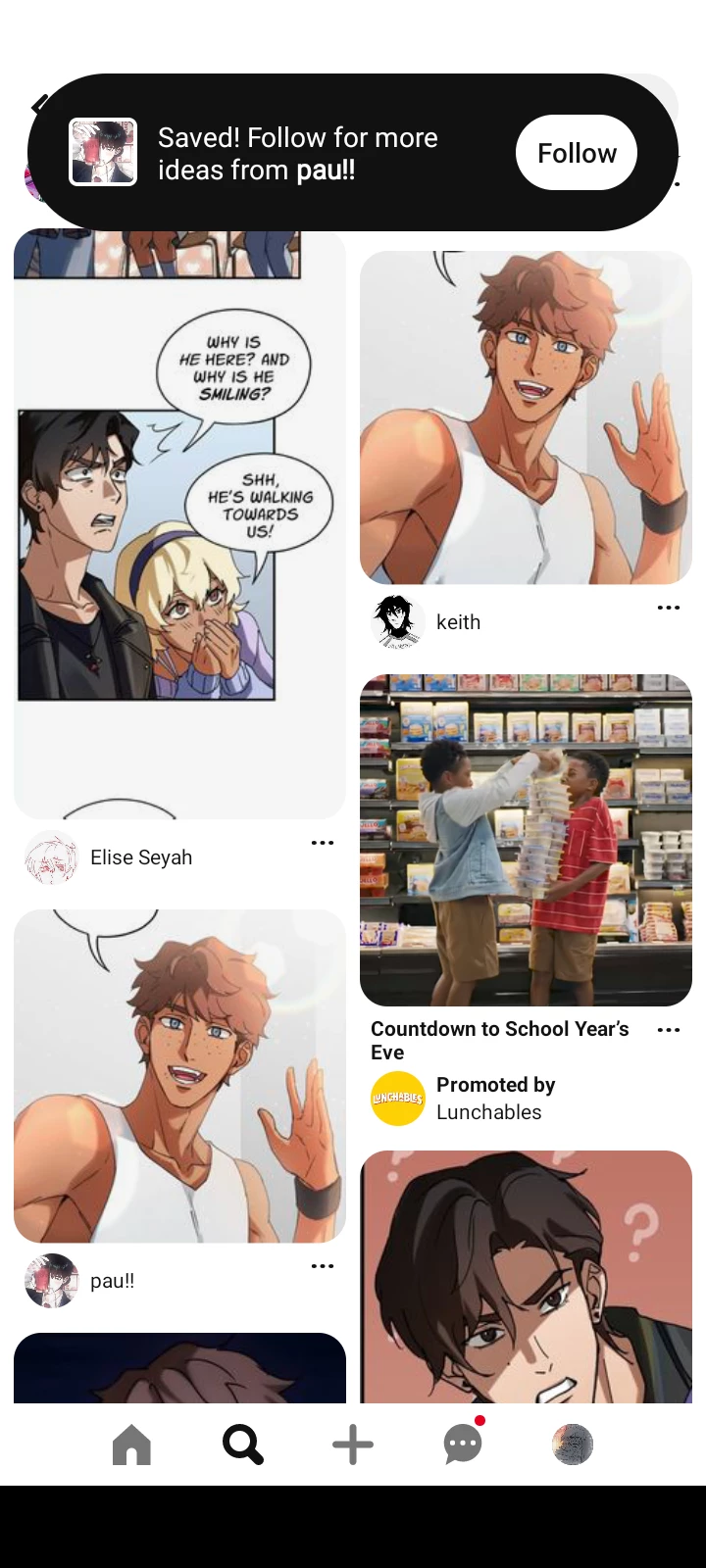The height and width of the screenshot is (1568, 706).
Task: Follow pau!! from the saved banner
Action: point(577,153)
